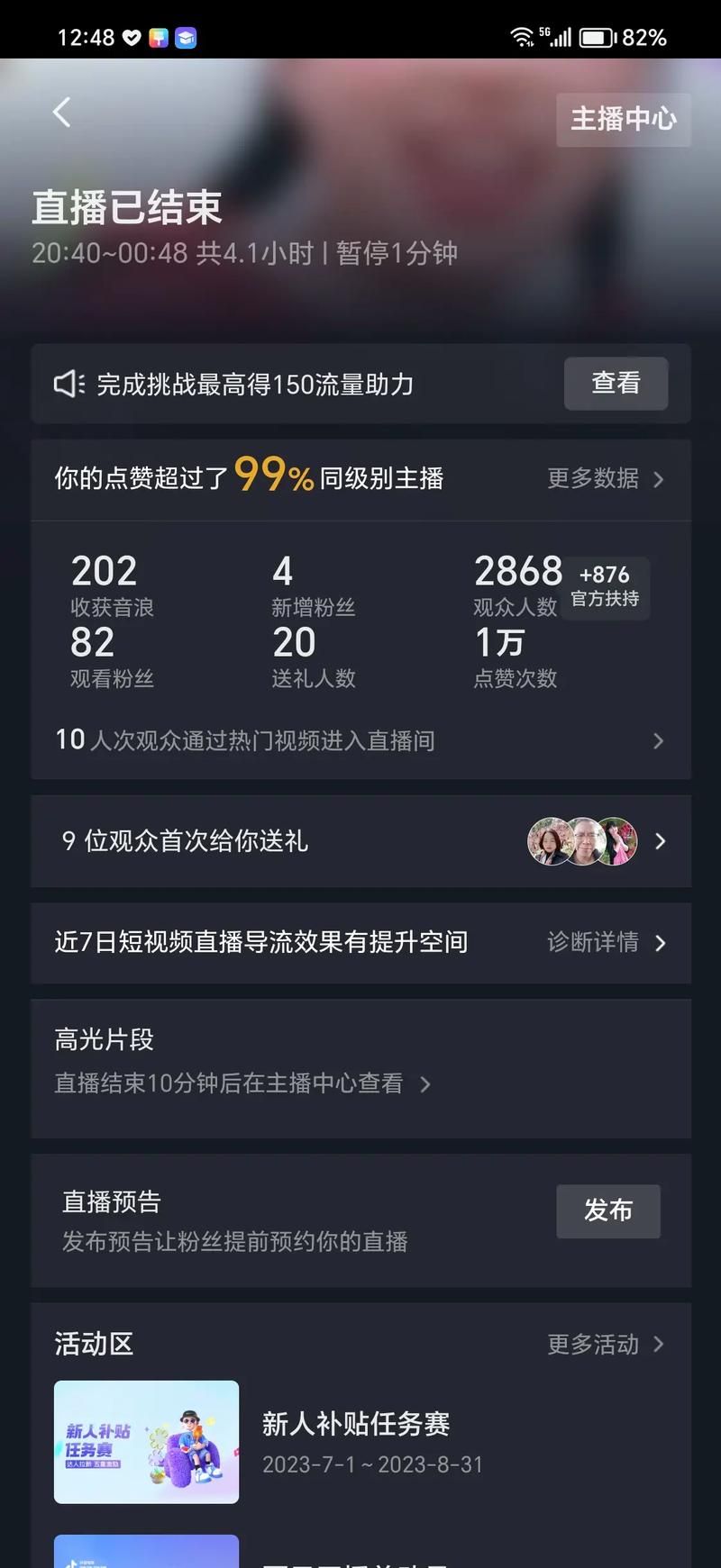Tap the back arrow at top left
This screenshot has height=1568, width=721.
pyautogui.click(x=61, y=113)
